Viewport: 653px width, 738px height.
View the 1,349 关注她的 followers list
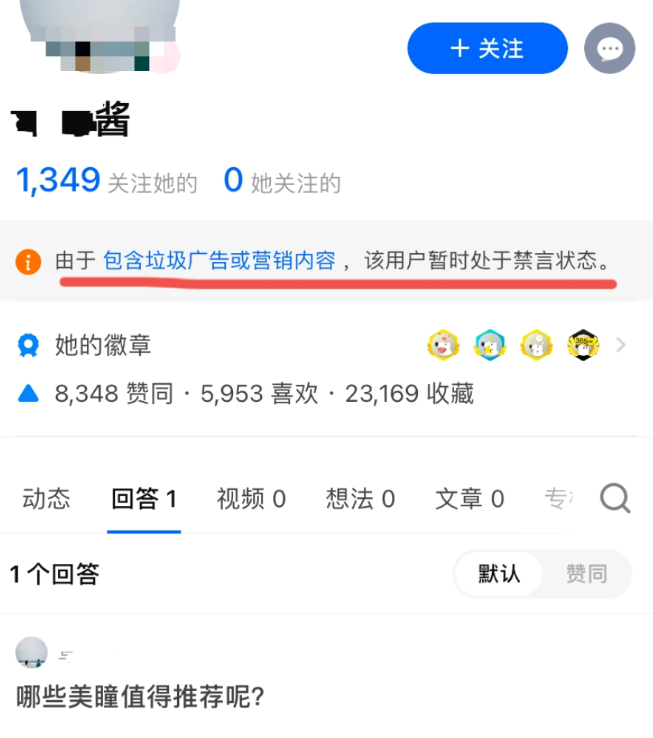[x=106, y=182]
